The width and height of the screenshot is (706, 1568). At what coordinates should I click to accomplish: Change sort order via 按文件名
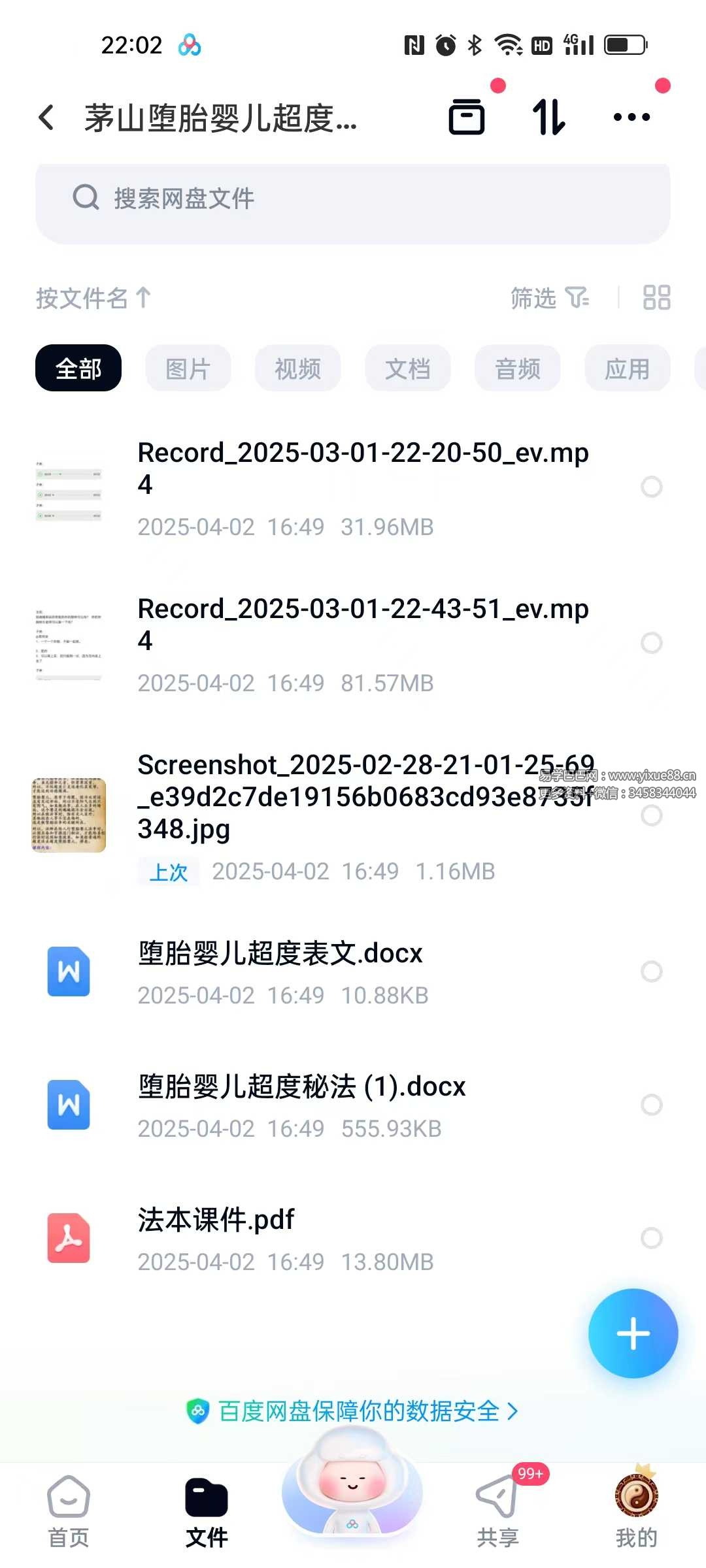[x=93, y=298]
